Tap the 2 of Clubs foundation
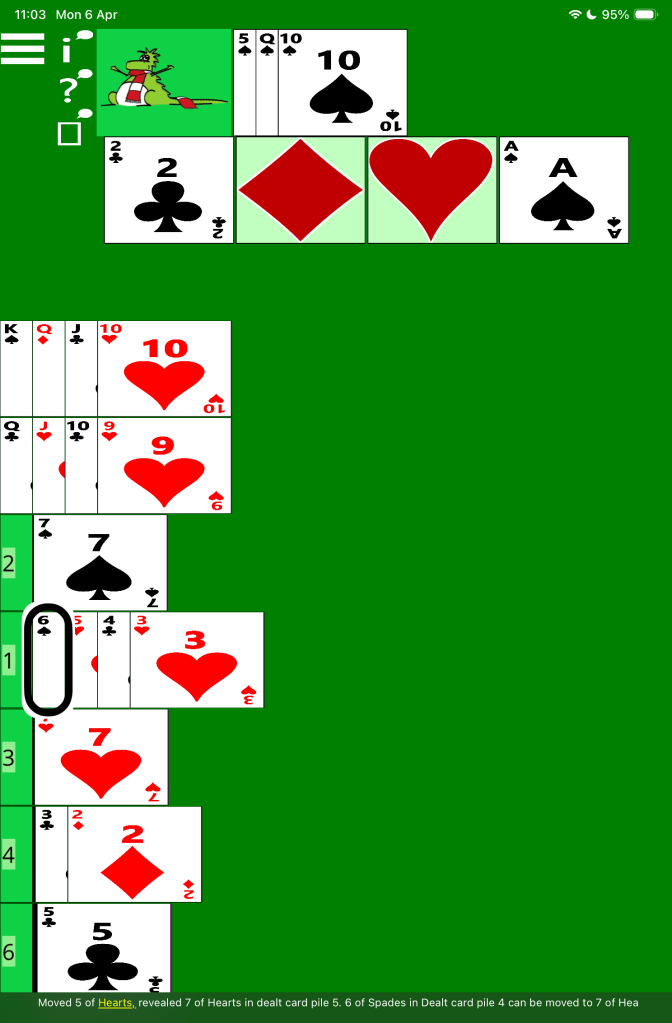The height and width of the screenshot is (1023, 672). 168,190
